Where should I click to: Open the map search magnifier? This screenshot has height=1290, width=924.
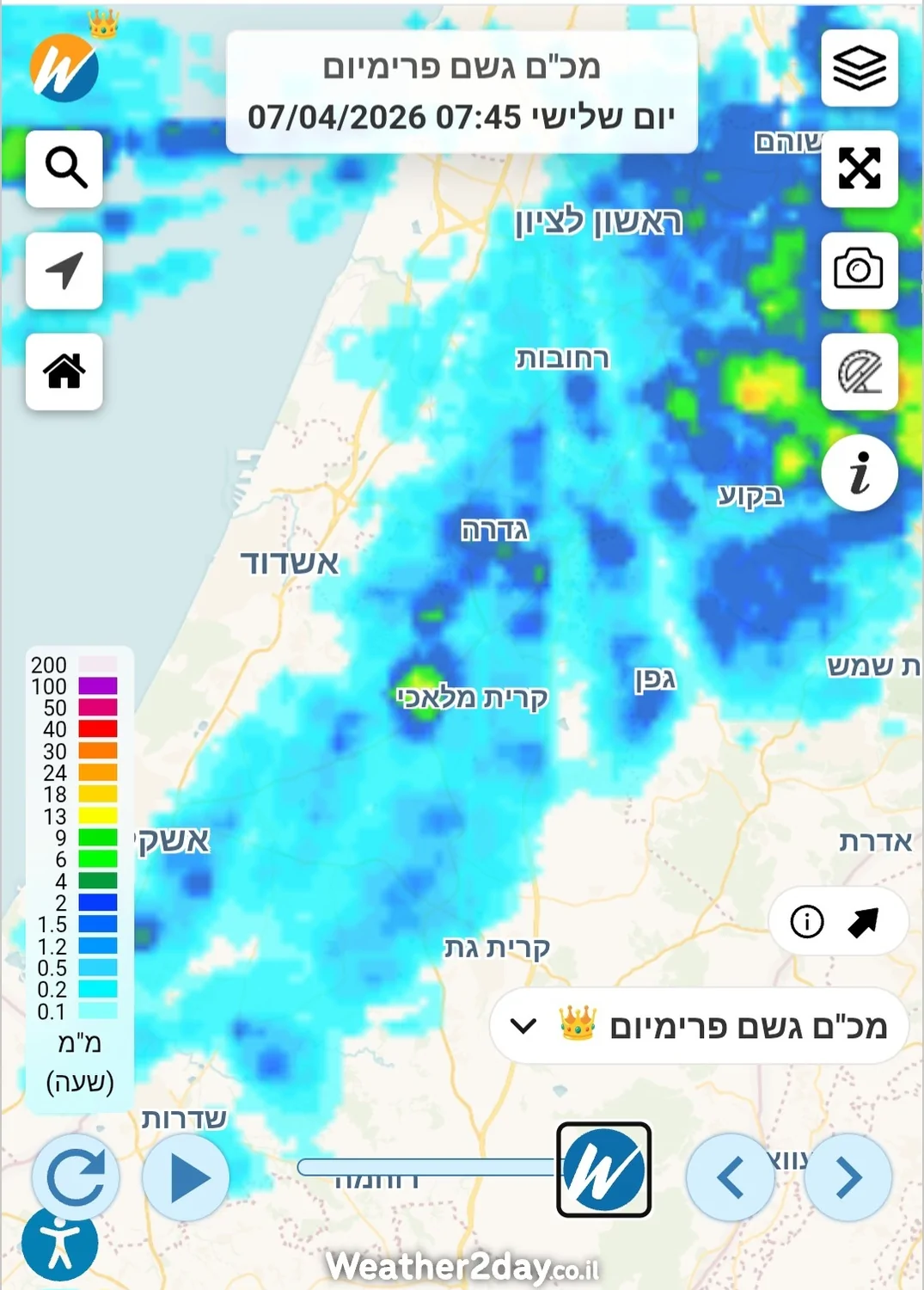point(64,169)
